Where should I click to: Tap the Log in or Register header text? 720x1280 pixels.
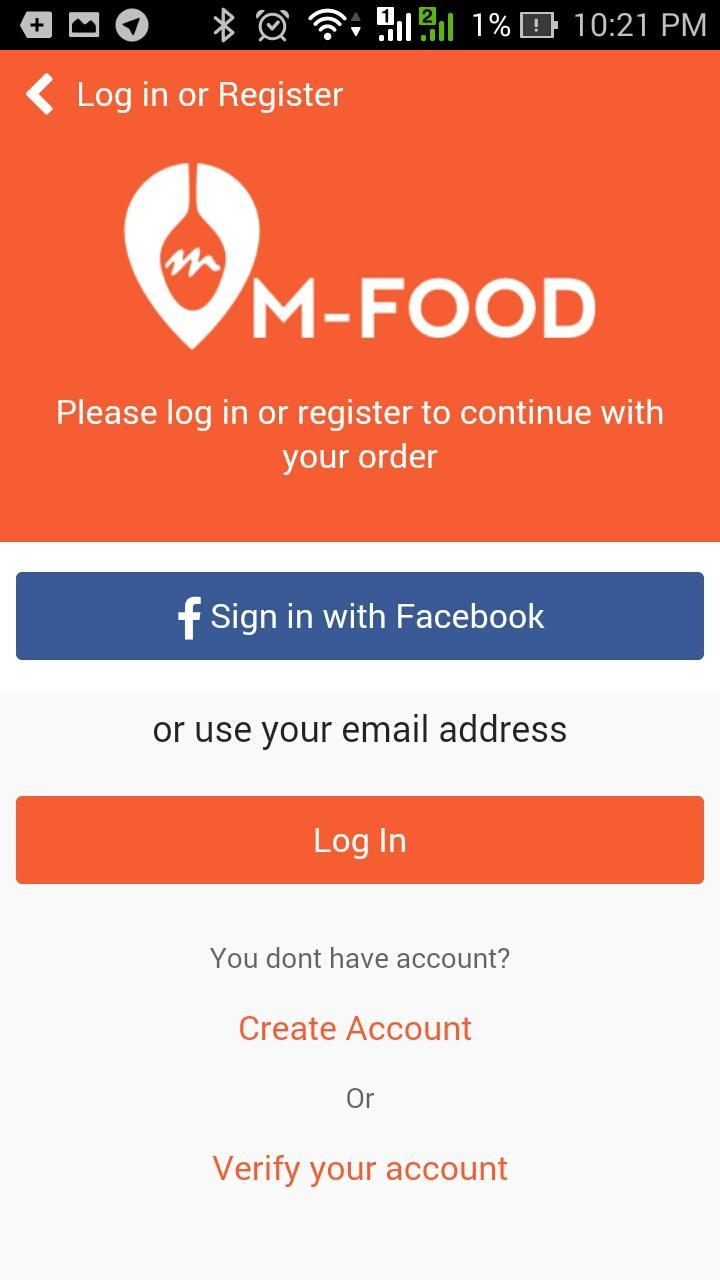(x=209, y=94)
